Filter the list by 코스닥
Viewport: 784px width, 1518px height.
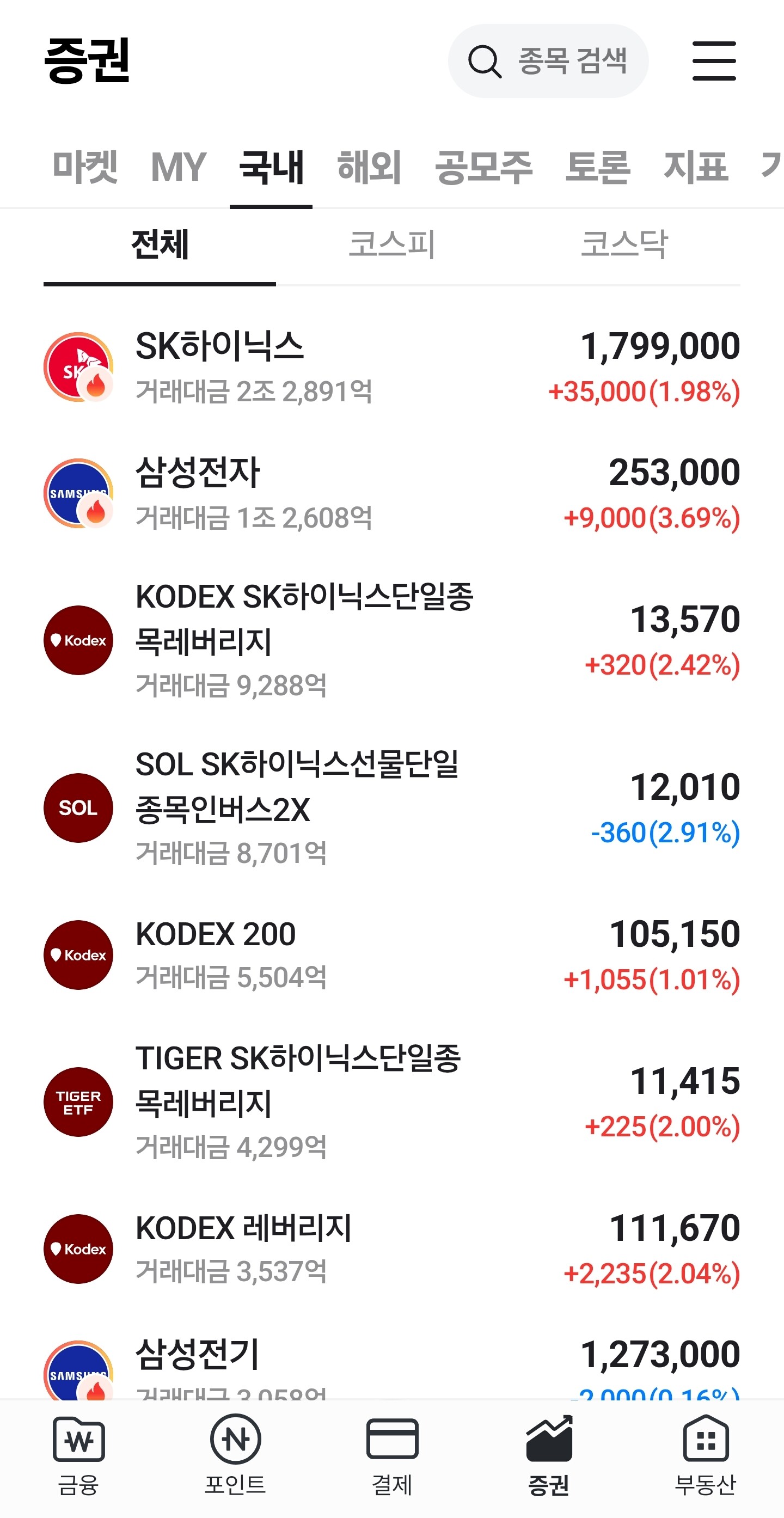624,244
